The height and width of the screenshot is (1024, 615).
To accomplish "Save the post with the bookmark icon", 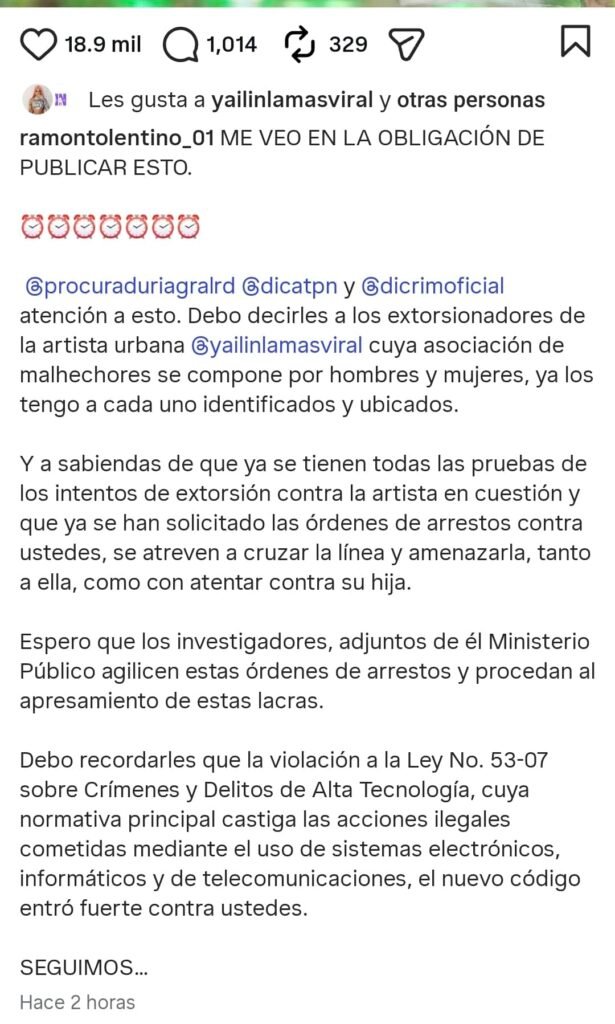I will (575, 41).
